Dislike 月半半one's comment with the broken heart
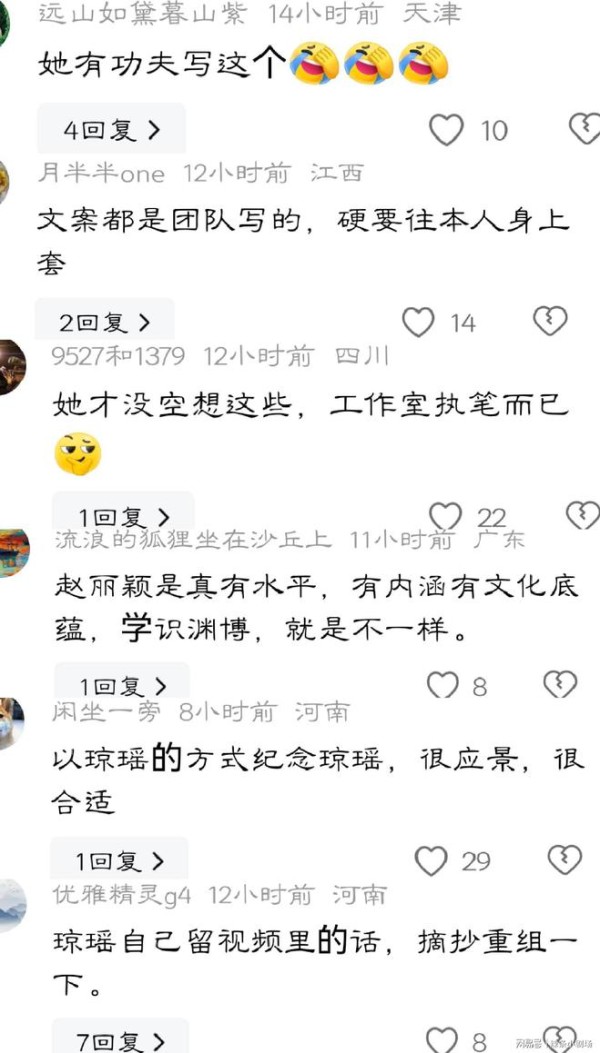The width and height of the screenshot is (600, 1053). click(550, 321)
